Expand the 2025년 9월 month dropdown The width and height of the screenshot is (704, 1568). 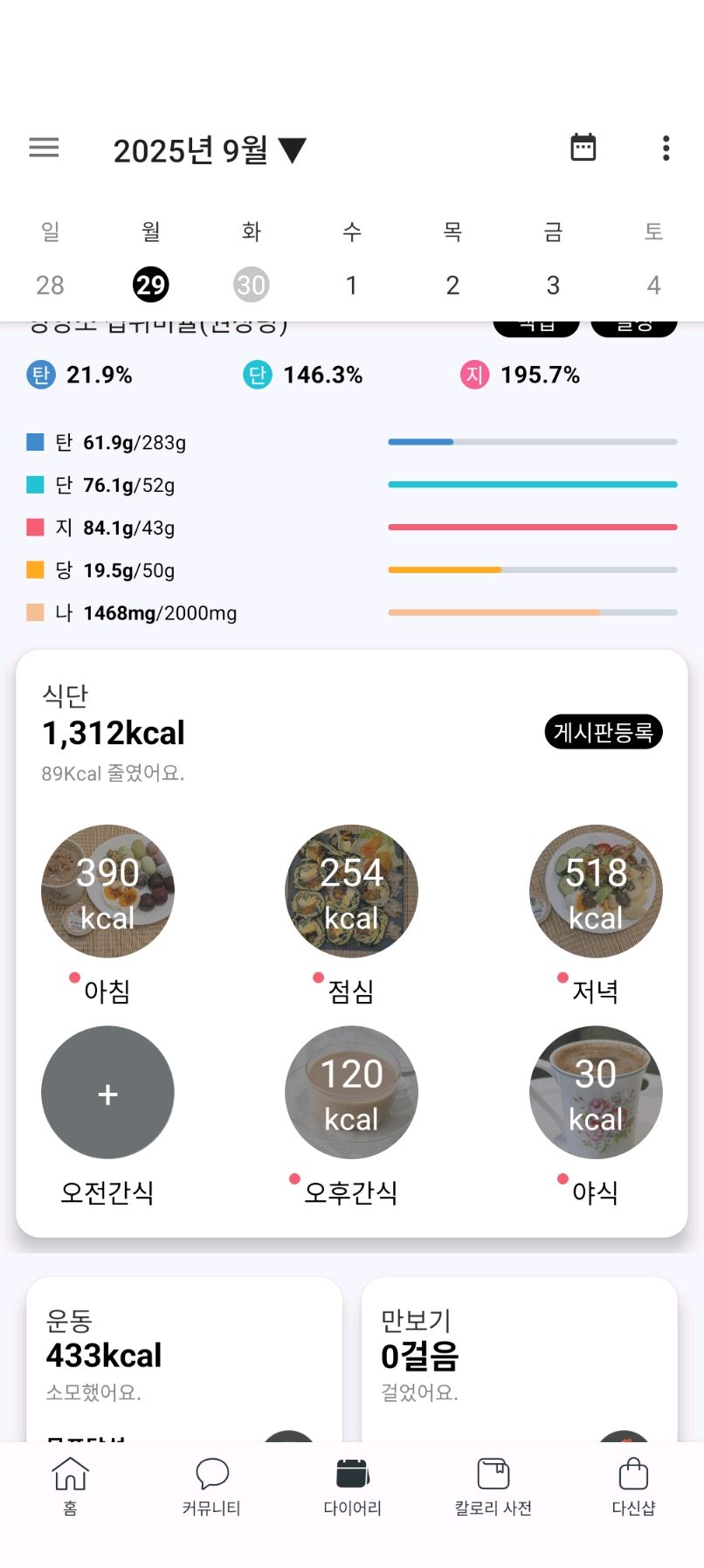(x=210, y=150)
